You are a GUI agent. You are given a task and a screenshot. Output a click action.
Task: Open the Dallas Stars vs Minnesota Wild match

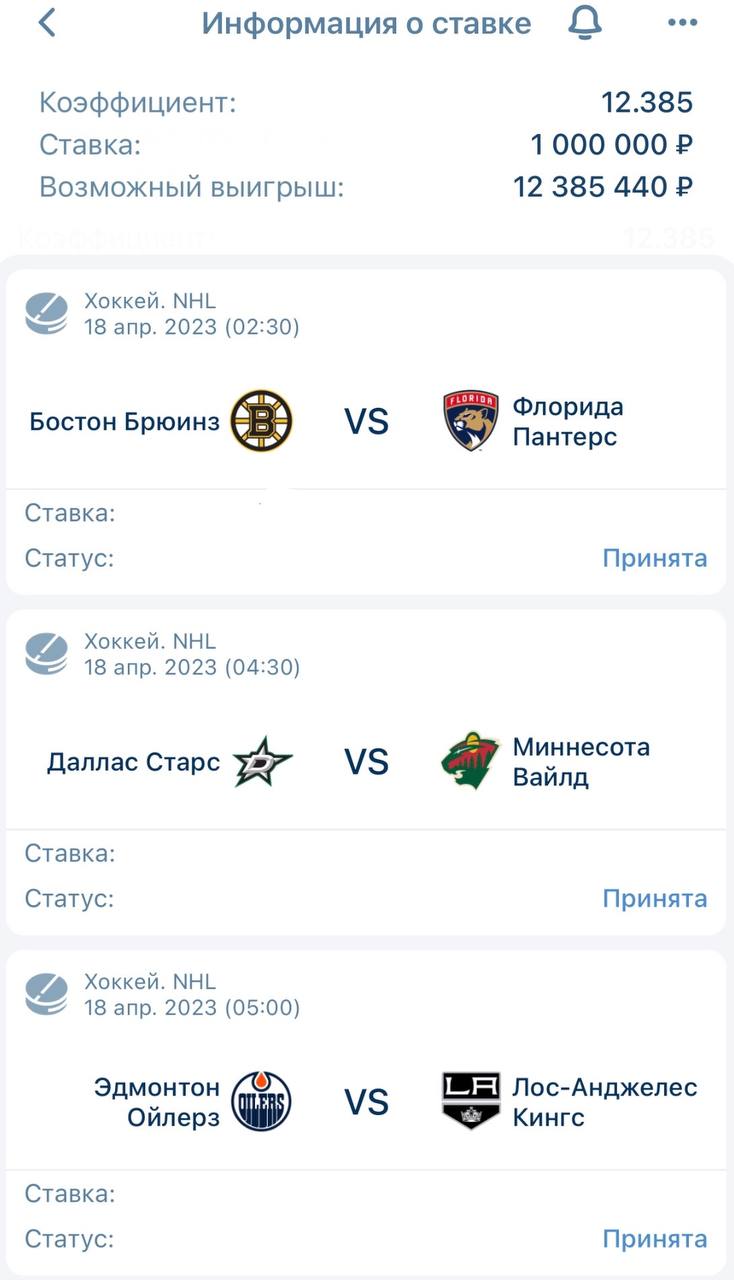coord(366,762)
